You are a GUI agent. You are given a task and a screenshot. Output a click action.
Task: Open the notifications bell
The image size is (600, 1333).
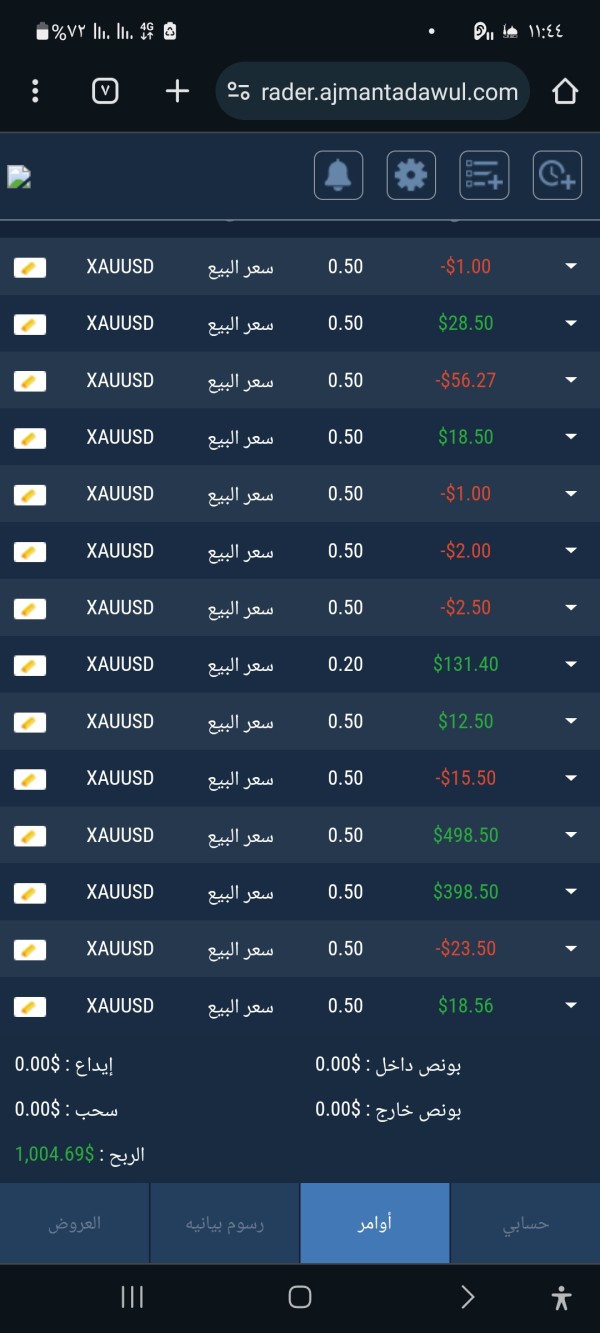(338, 175)
